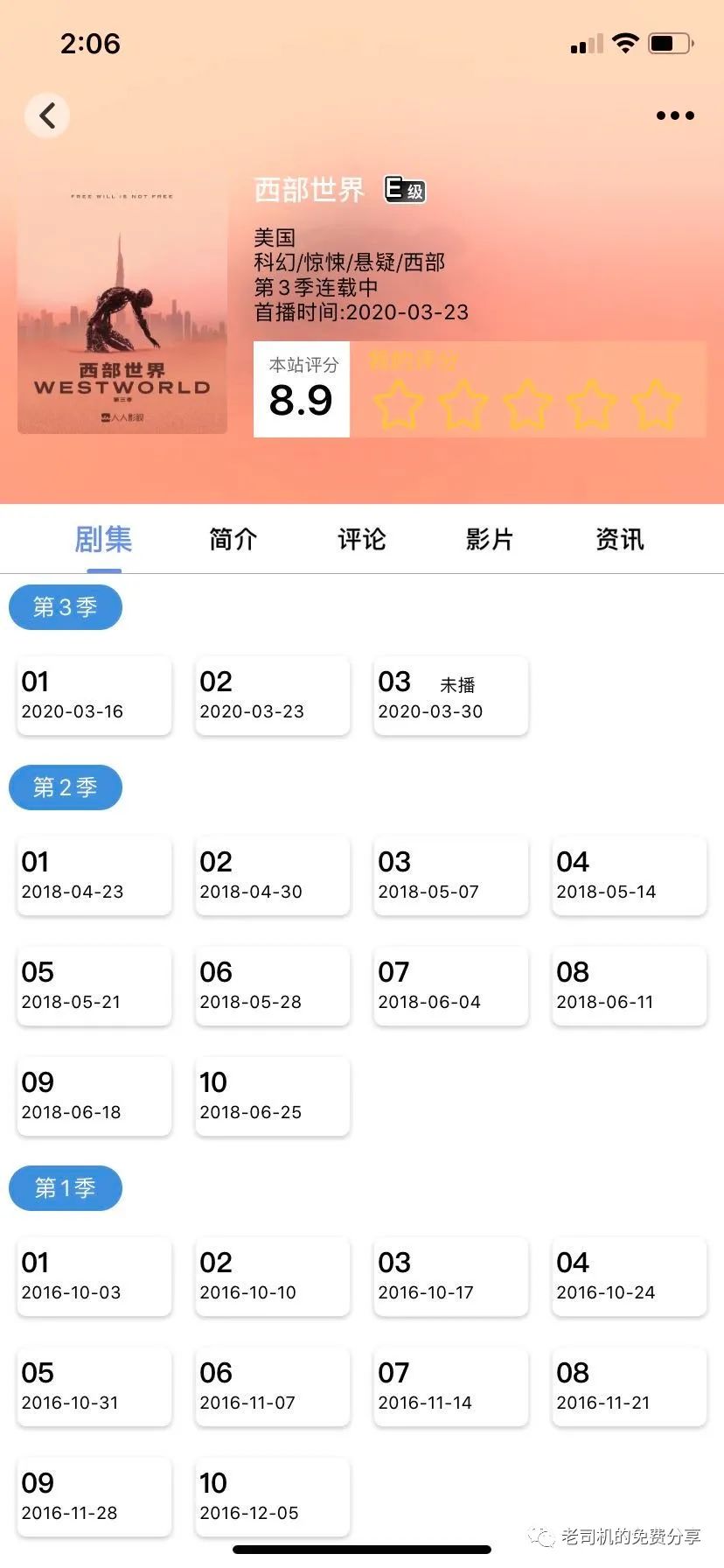Select episode 01 of season 3

[94, 695]
